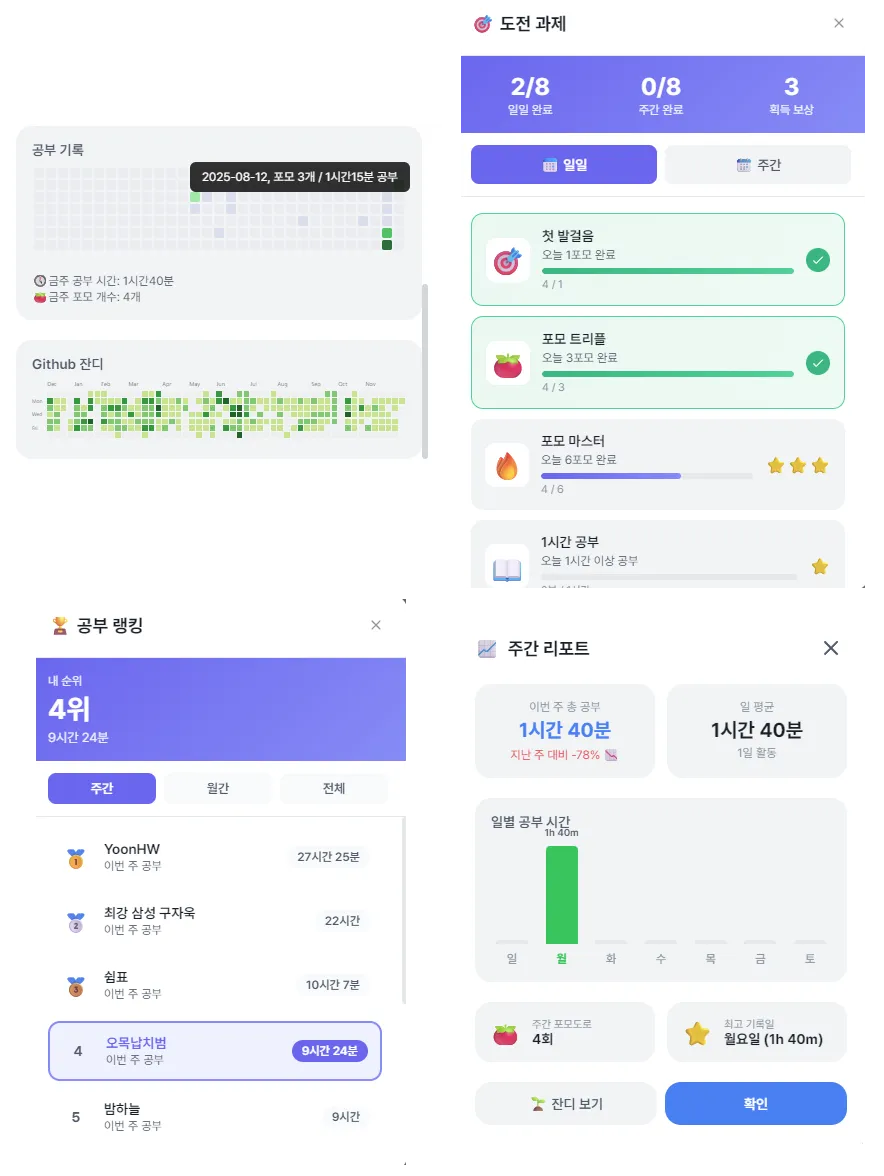Click the target badge icon of 첫 발걸음
This screenshot has width=884, height=1176.
pyautogui.click(x=507, y=258)
